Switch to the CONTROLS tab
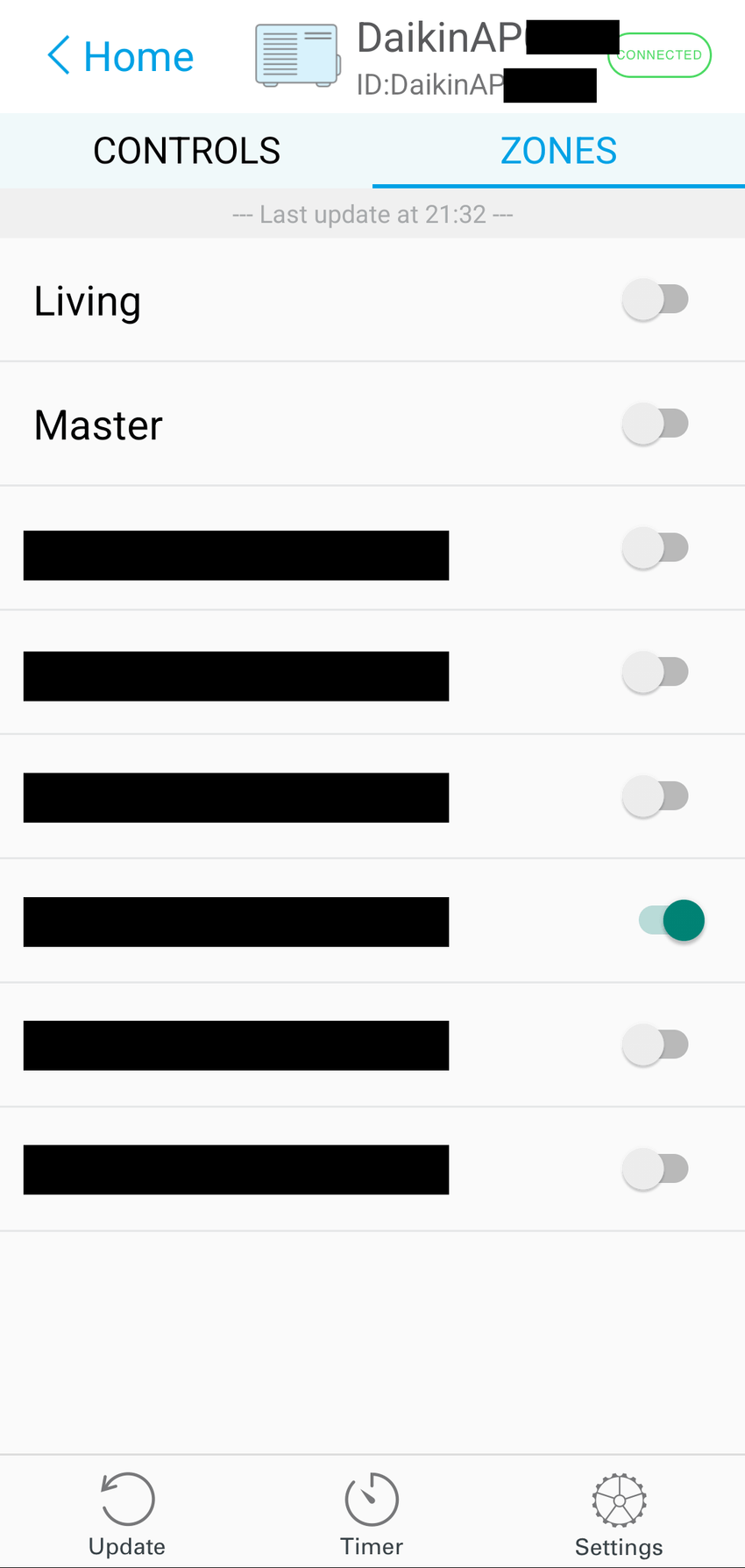The width and height of the screenshot is (745, 1568). pos(187,151)
